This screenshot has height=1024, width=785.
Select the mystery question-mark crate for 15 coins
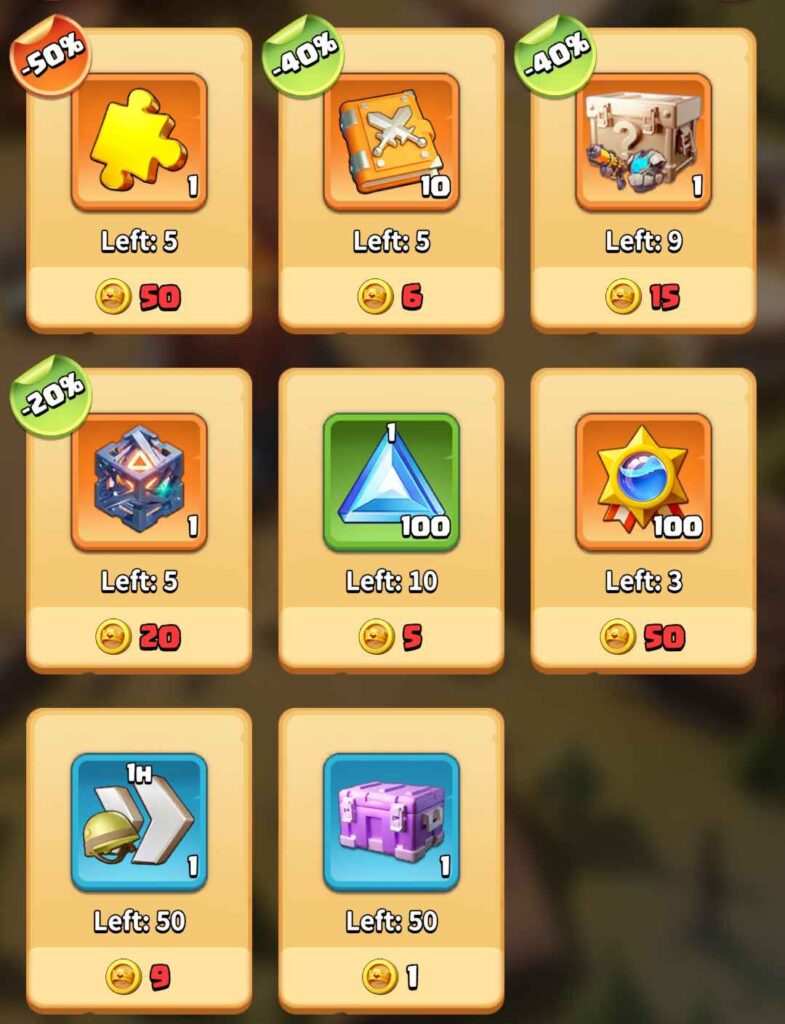643,297
